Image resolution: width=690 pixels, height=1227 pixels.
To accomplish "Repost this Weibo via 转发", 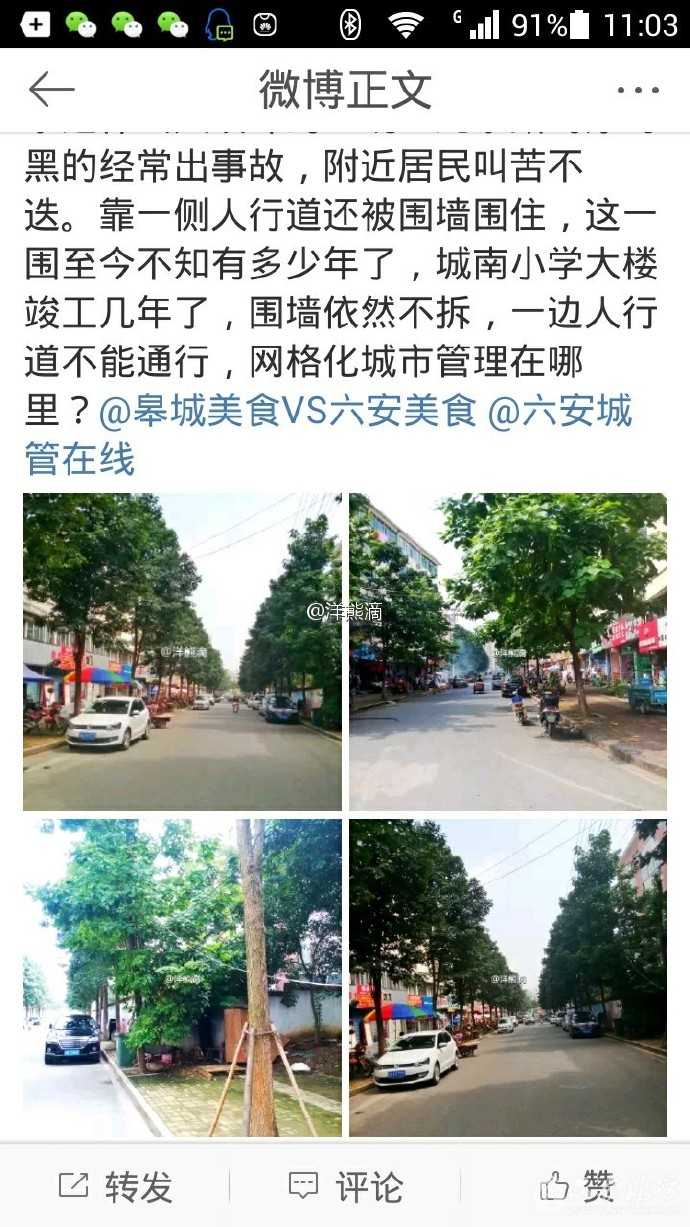I will pyautogui.click(x=116, y=1186).
